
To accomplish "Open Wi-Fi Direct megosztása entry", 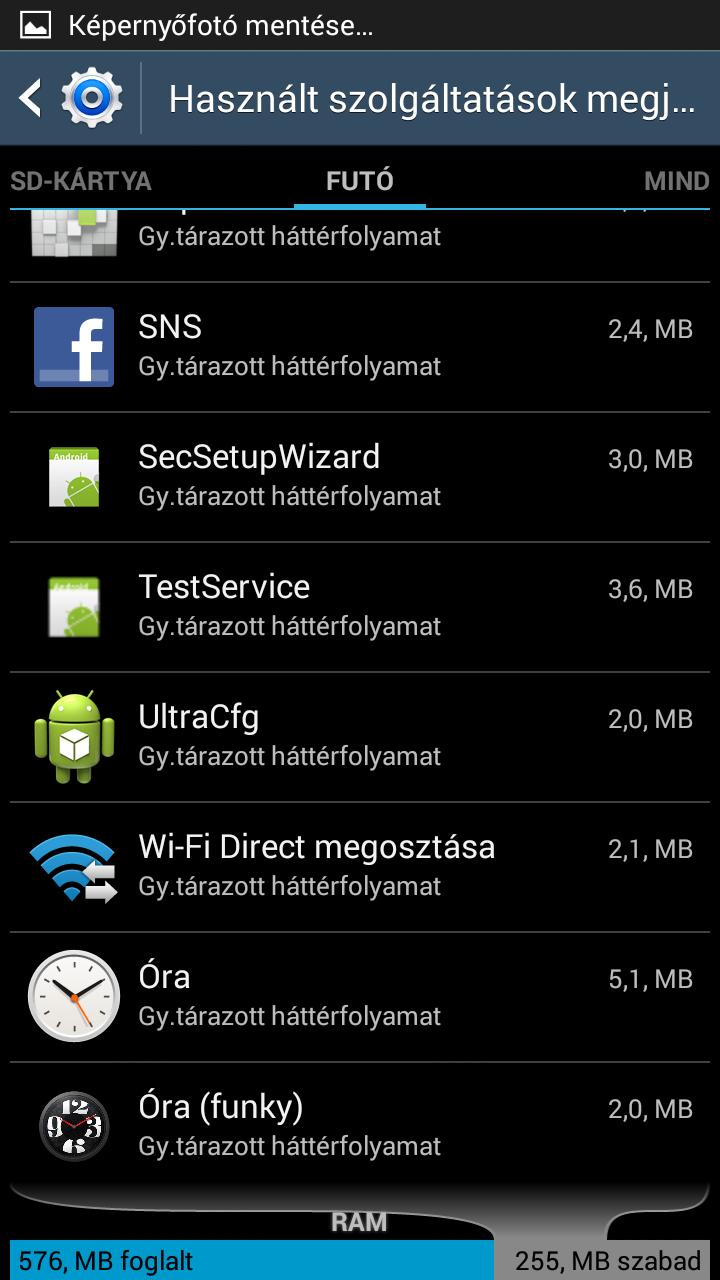I will (x=360, y=867).
